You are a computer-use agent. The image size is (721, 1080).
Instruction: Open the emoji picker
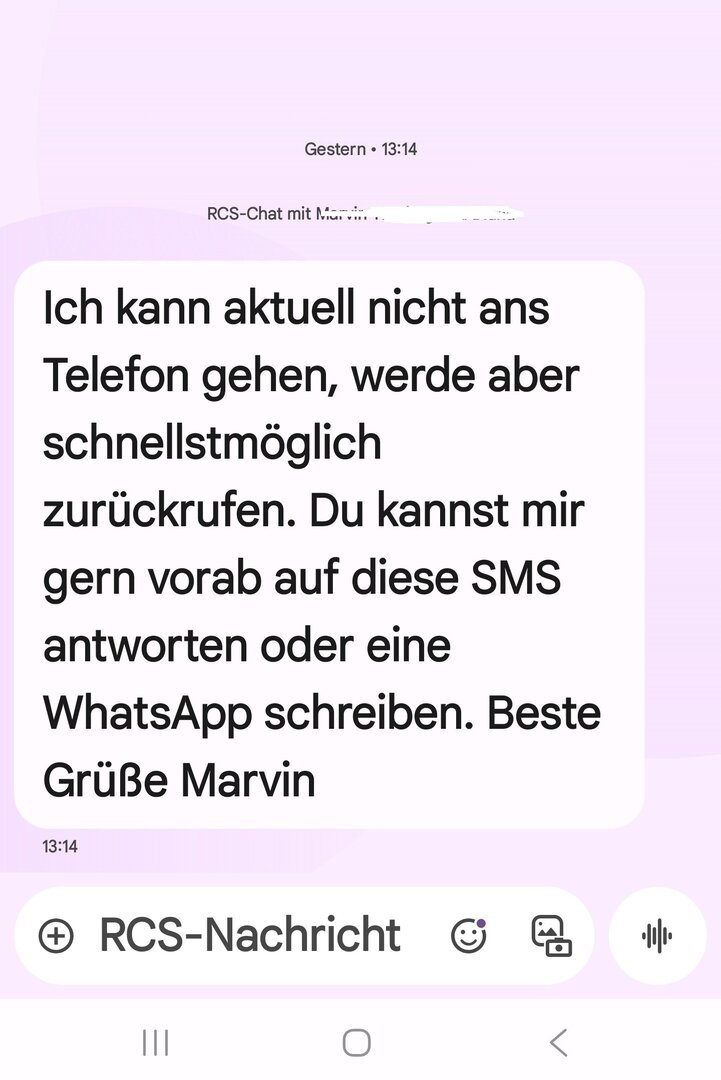(x=468, y=936)
